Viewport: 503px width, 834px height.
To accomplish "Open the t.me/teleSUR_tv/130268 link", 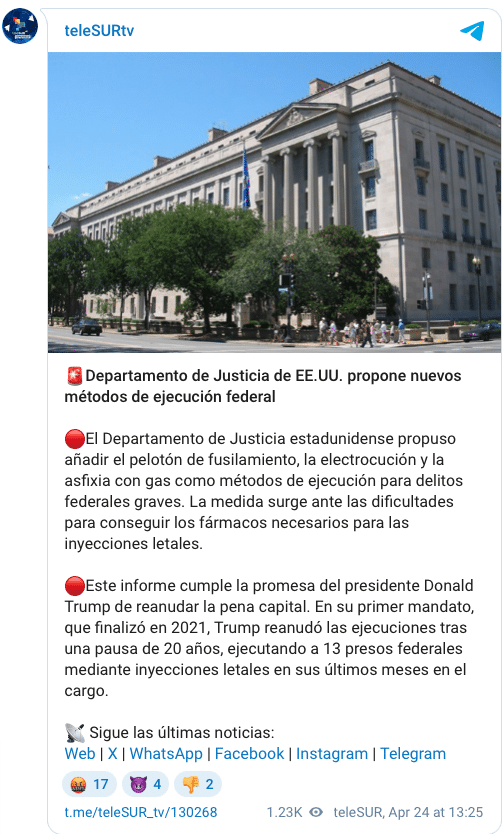I will click(x=141, y=812).
